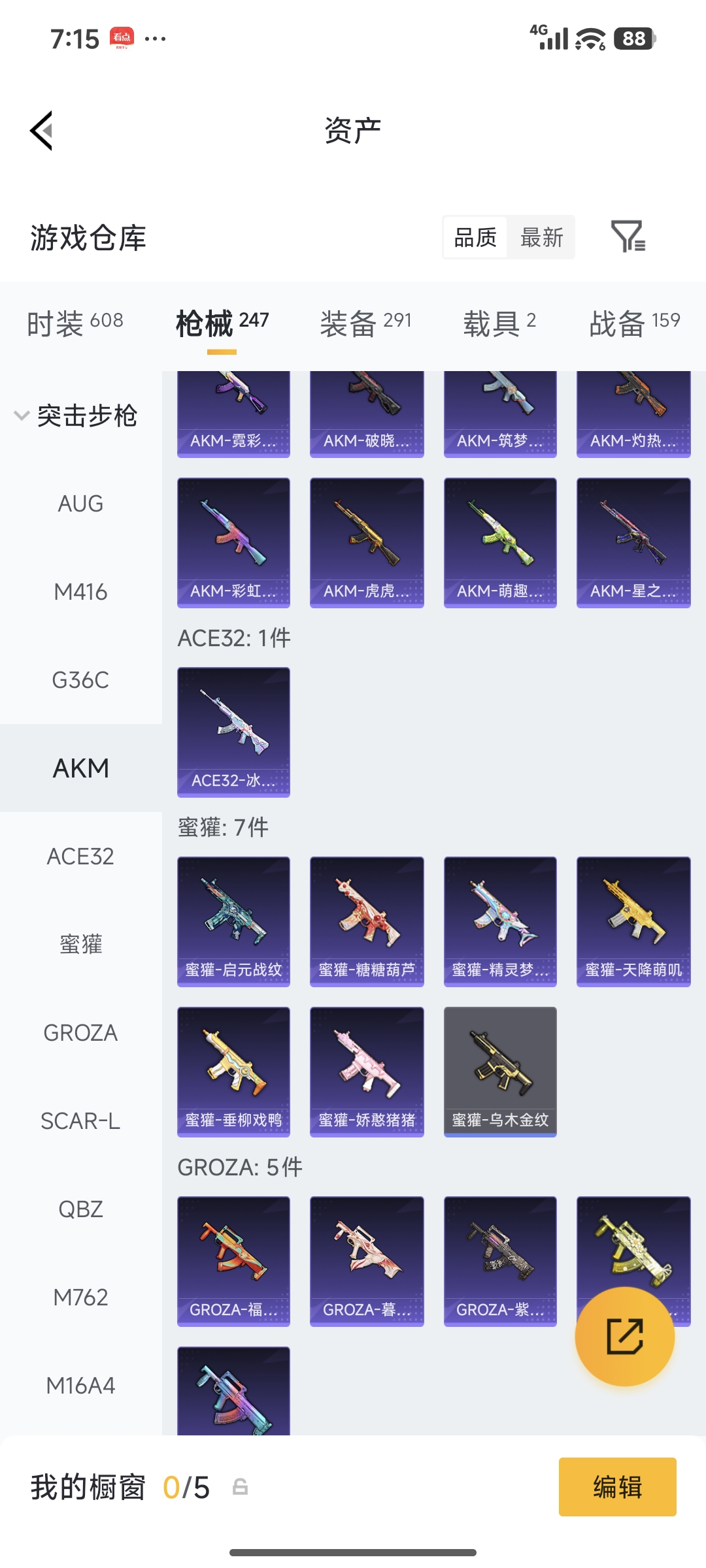The image size is (706, 1568).
Task: Switch to the 战备 tab
Action: [x=634, y=323]
